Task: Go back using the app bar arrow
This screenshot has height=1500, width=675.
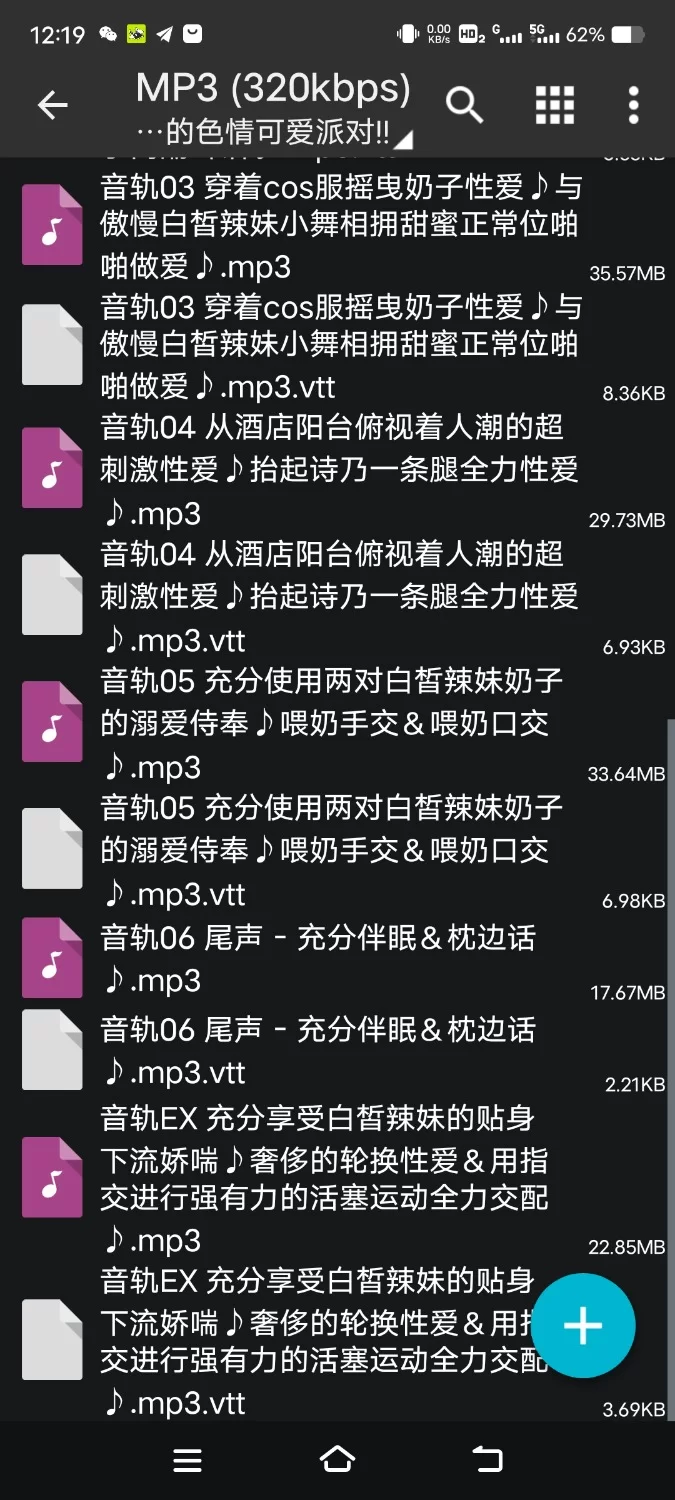Action: pyautogui.click(x=52, y=105)
